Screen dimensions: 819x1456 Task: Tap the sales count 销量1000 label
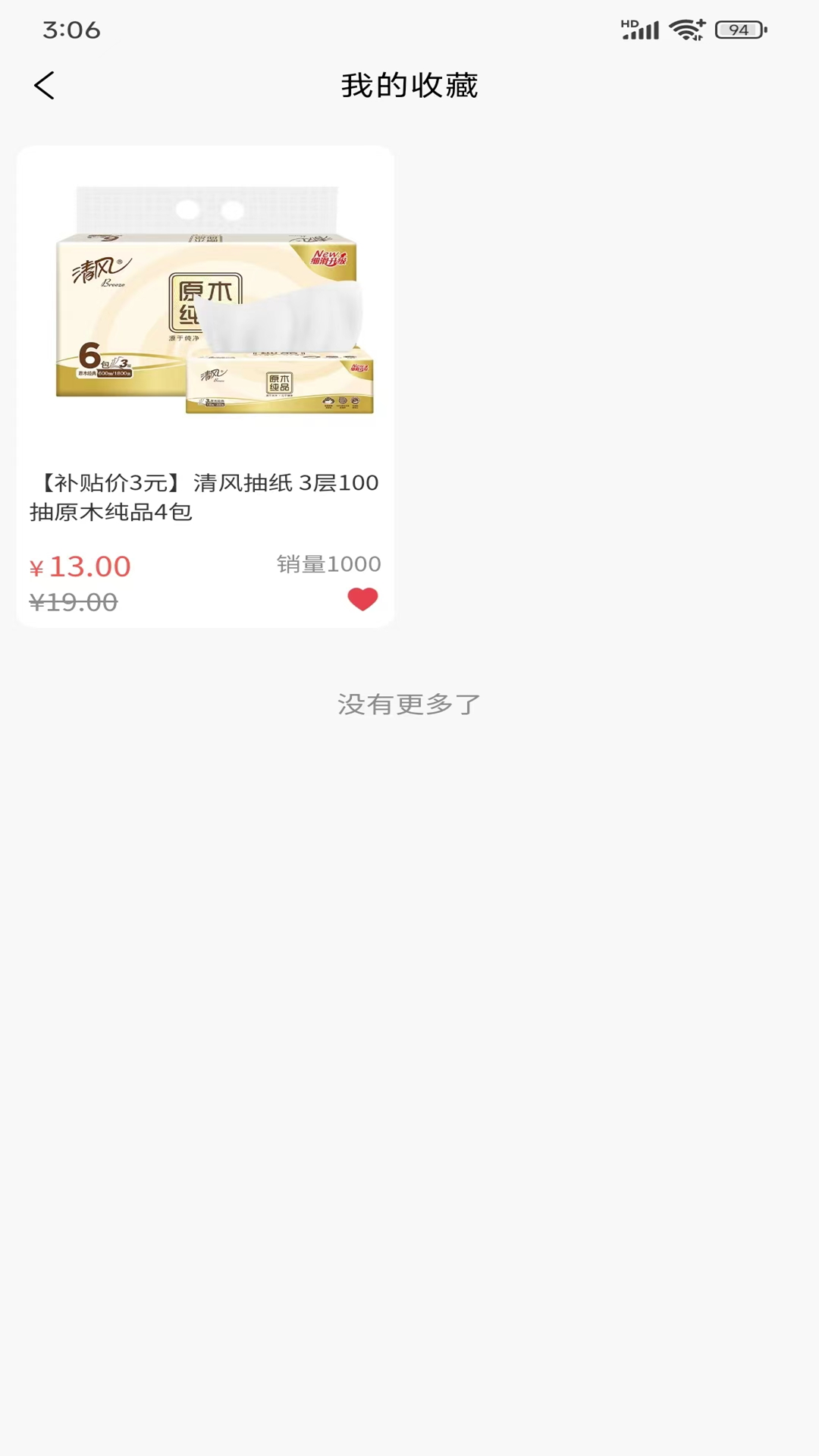pos(328,564)
